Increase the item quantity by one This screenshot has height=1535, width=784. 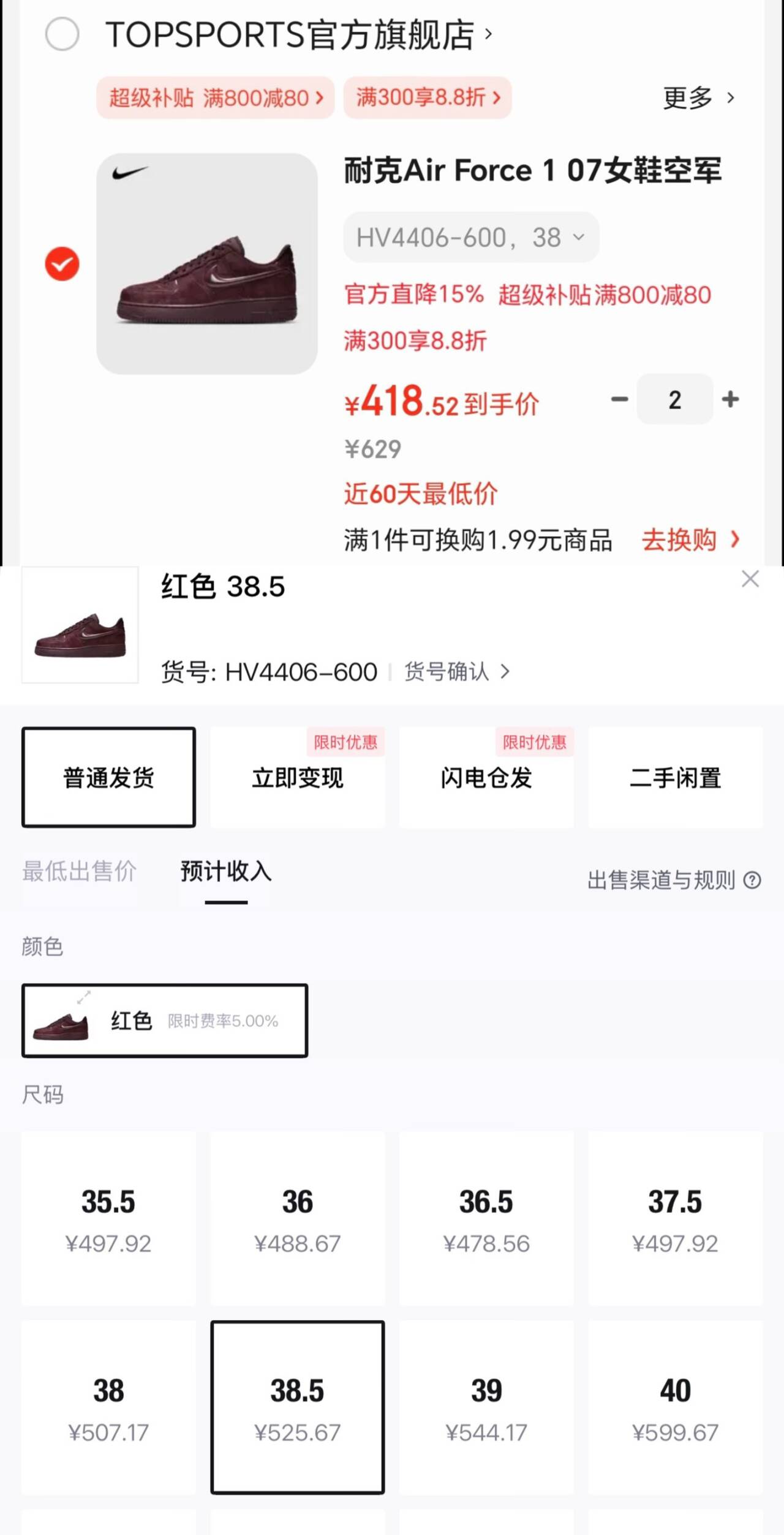[x=730, y=399]
